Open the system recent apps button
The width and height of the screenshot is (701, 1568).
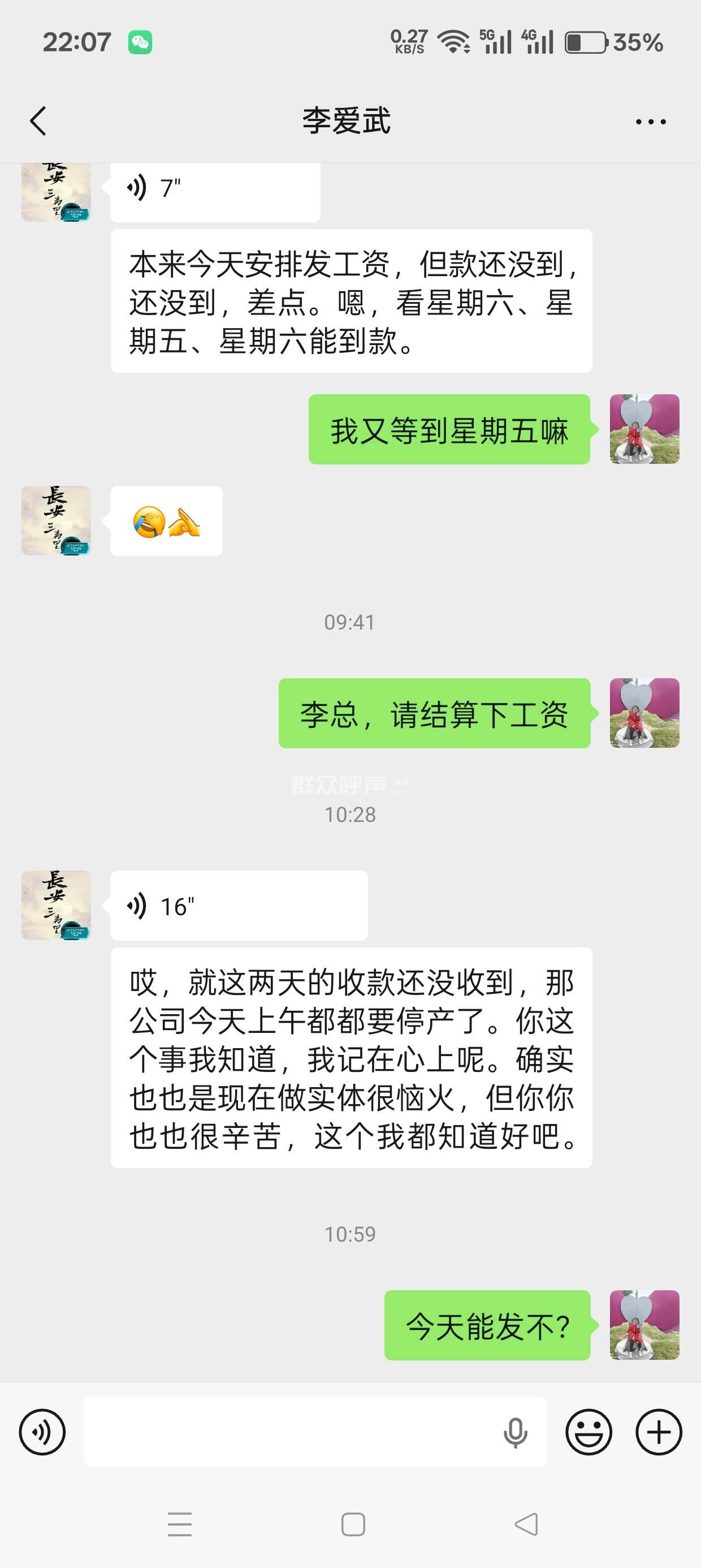[180, 1525]
